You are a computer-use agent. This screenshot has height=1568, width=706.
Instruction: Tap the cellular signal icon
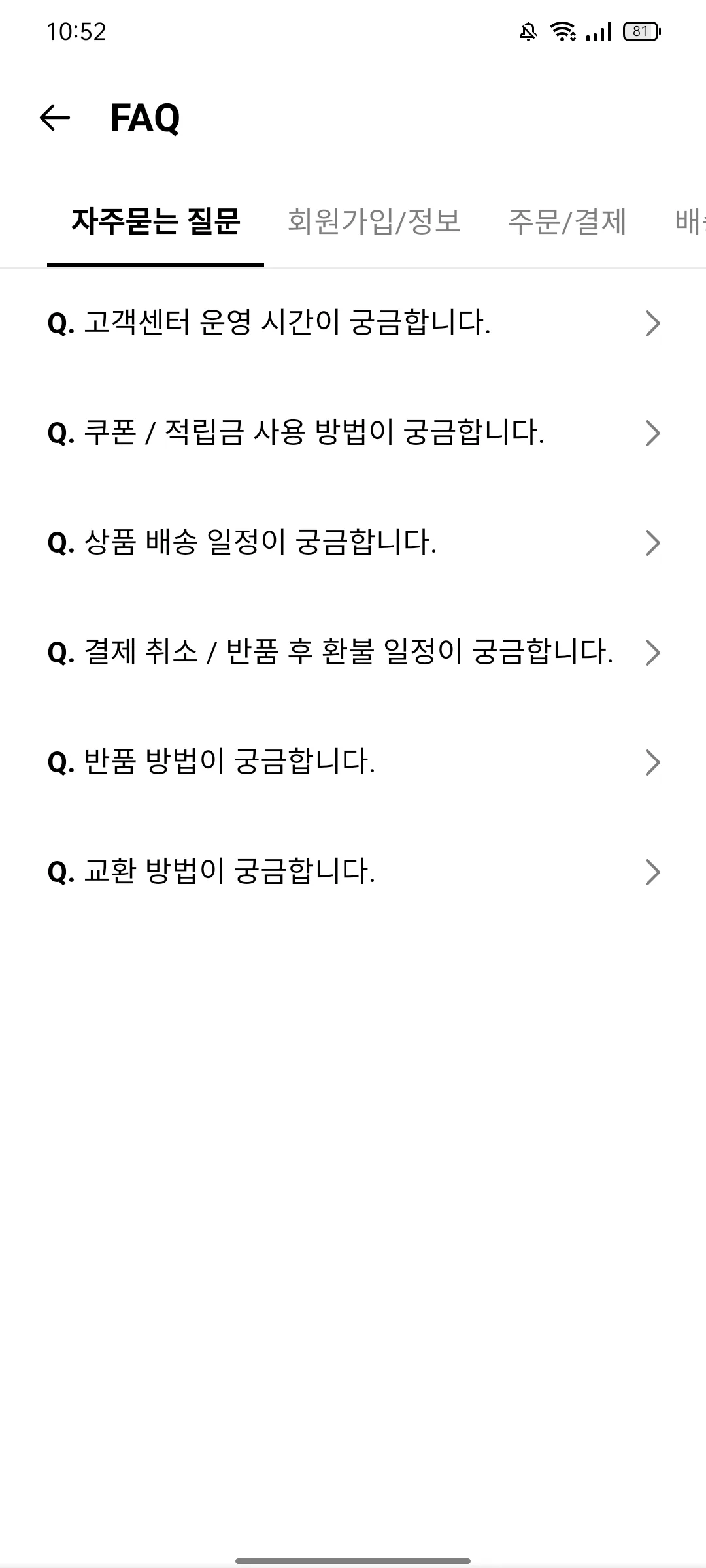pos(599,31)
